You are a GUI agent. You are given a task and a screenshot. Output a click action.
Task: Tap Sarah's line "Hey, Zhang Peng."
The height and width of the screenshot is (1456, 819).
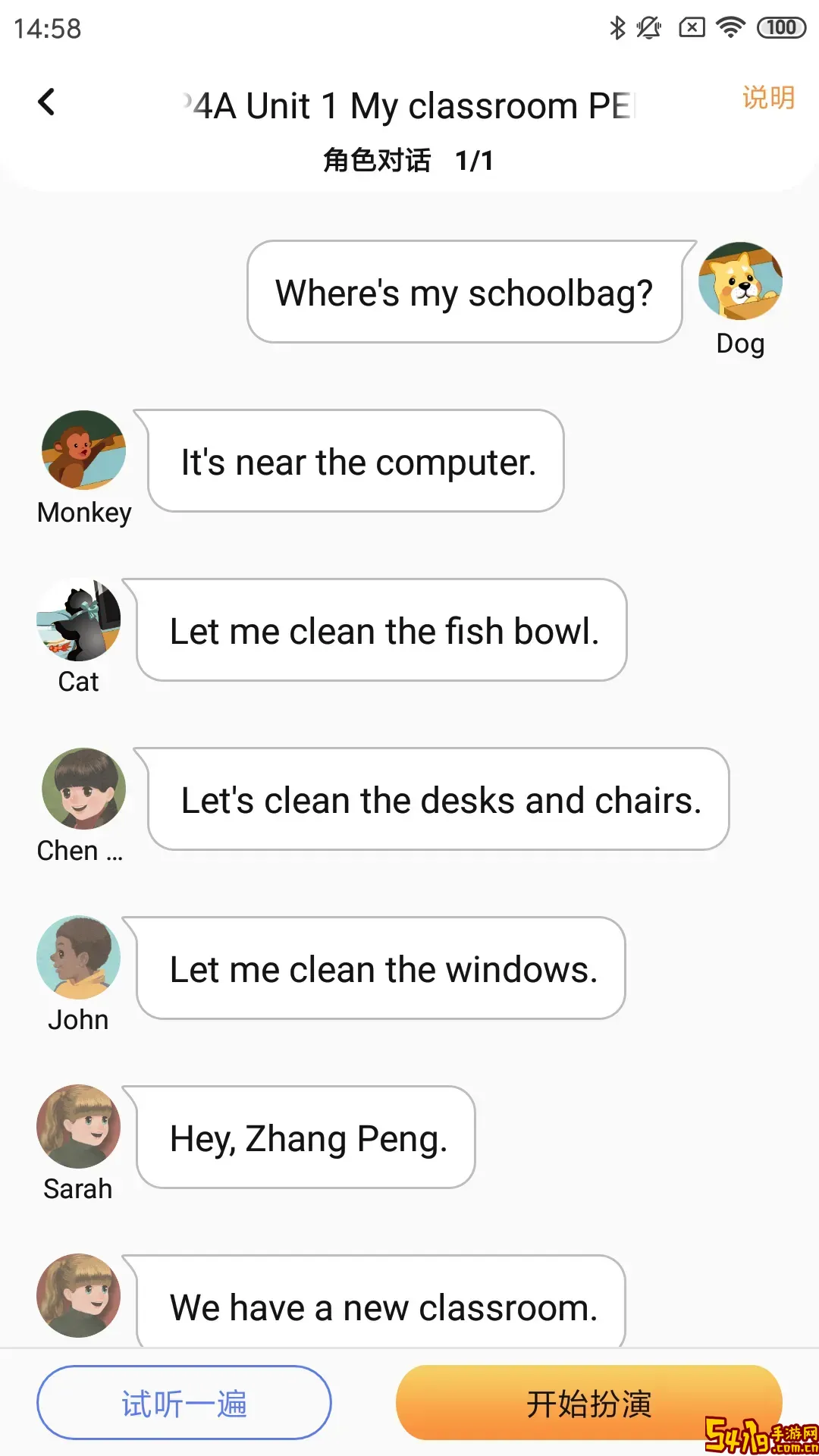coord(307,1138)
